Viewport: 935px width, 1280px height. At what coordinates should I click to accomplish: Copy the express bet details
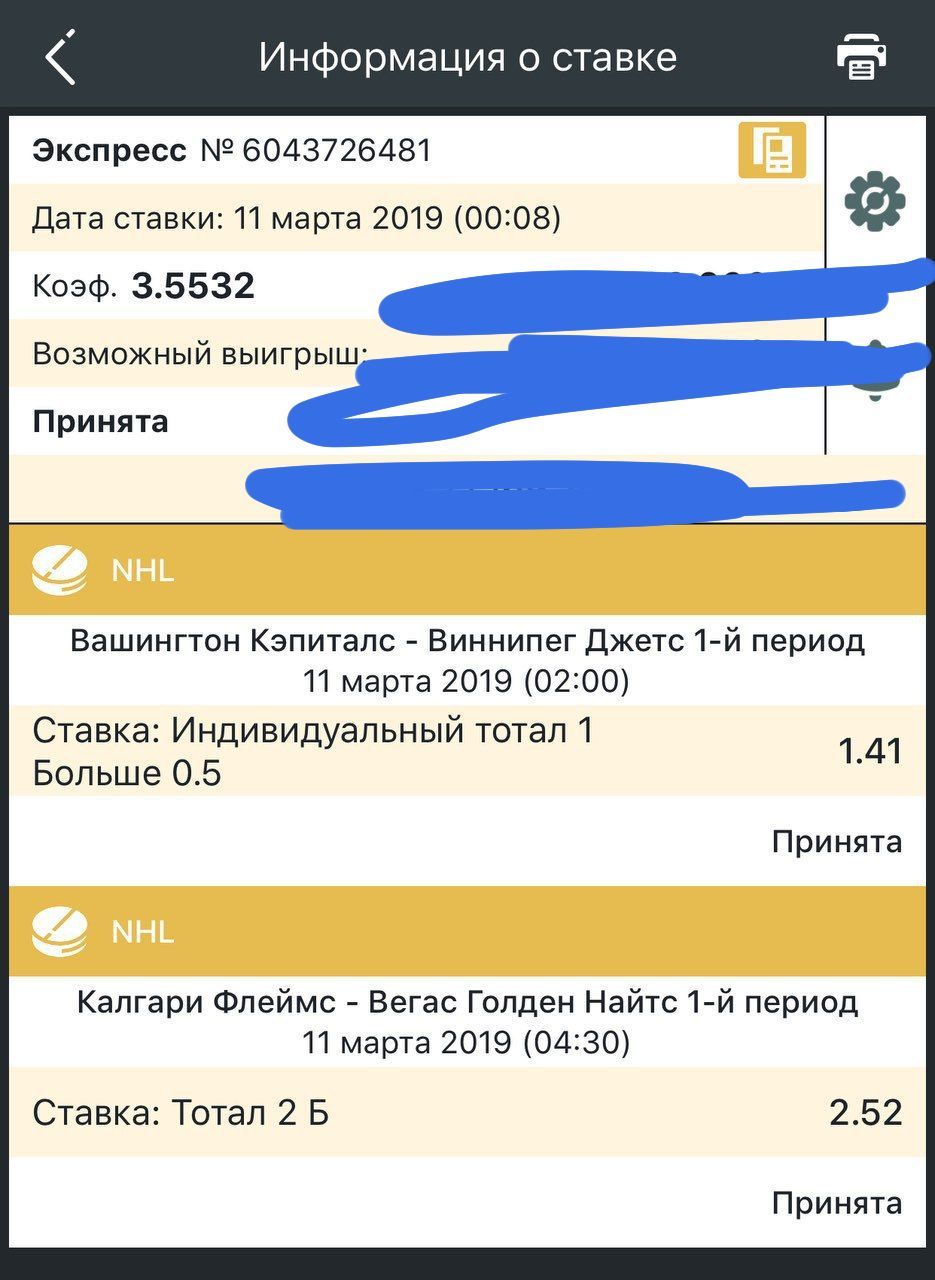coord(772,151)
